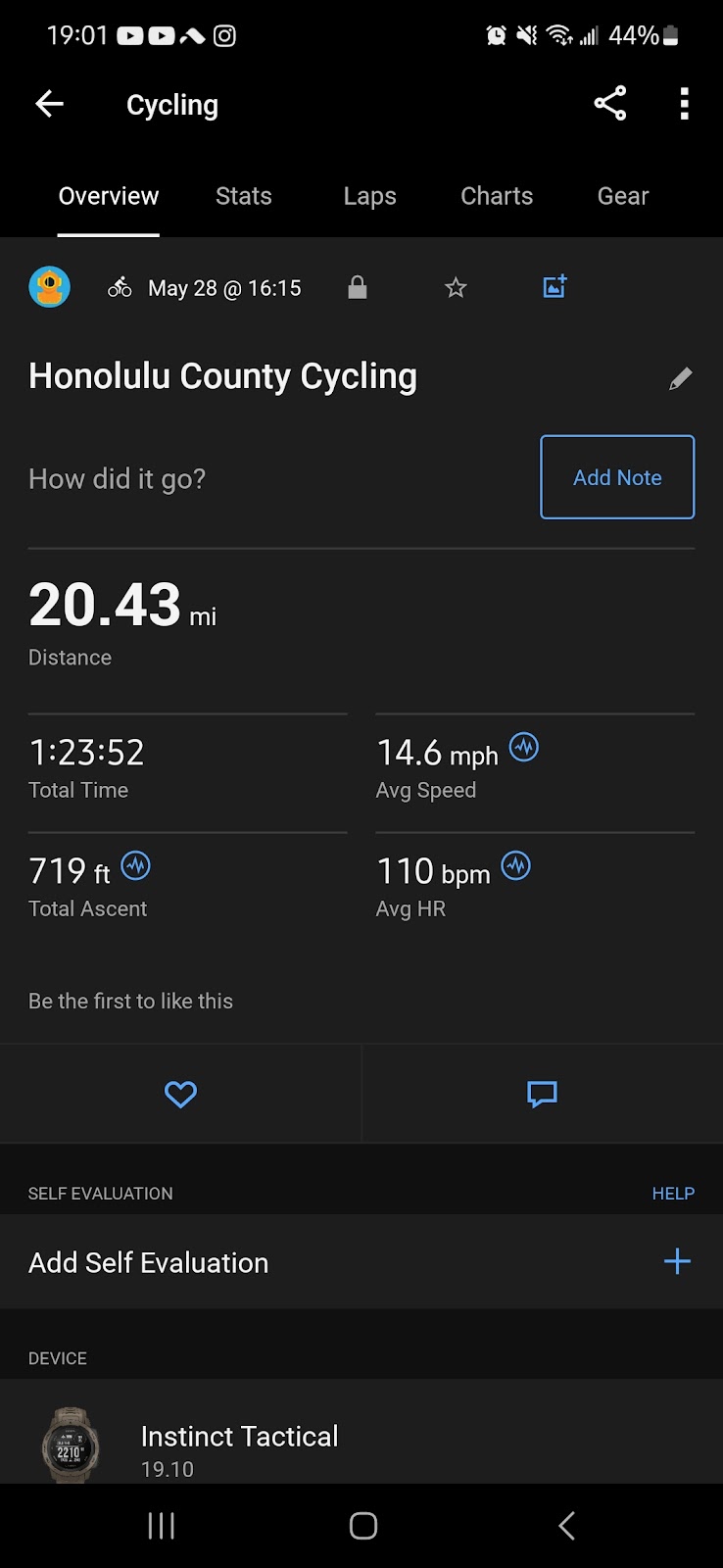Tap the privacy lock icon

click(358, 287)
